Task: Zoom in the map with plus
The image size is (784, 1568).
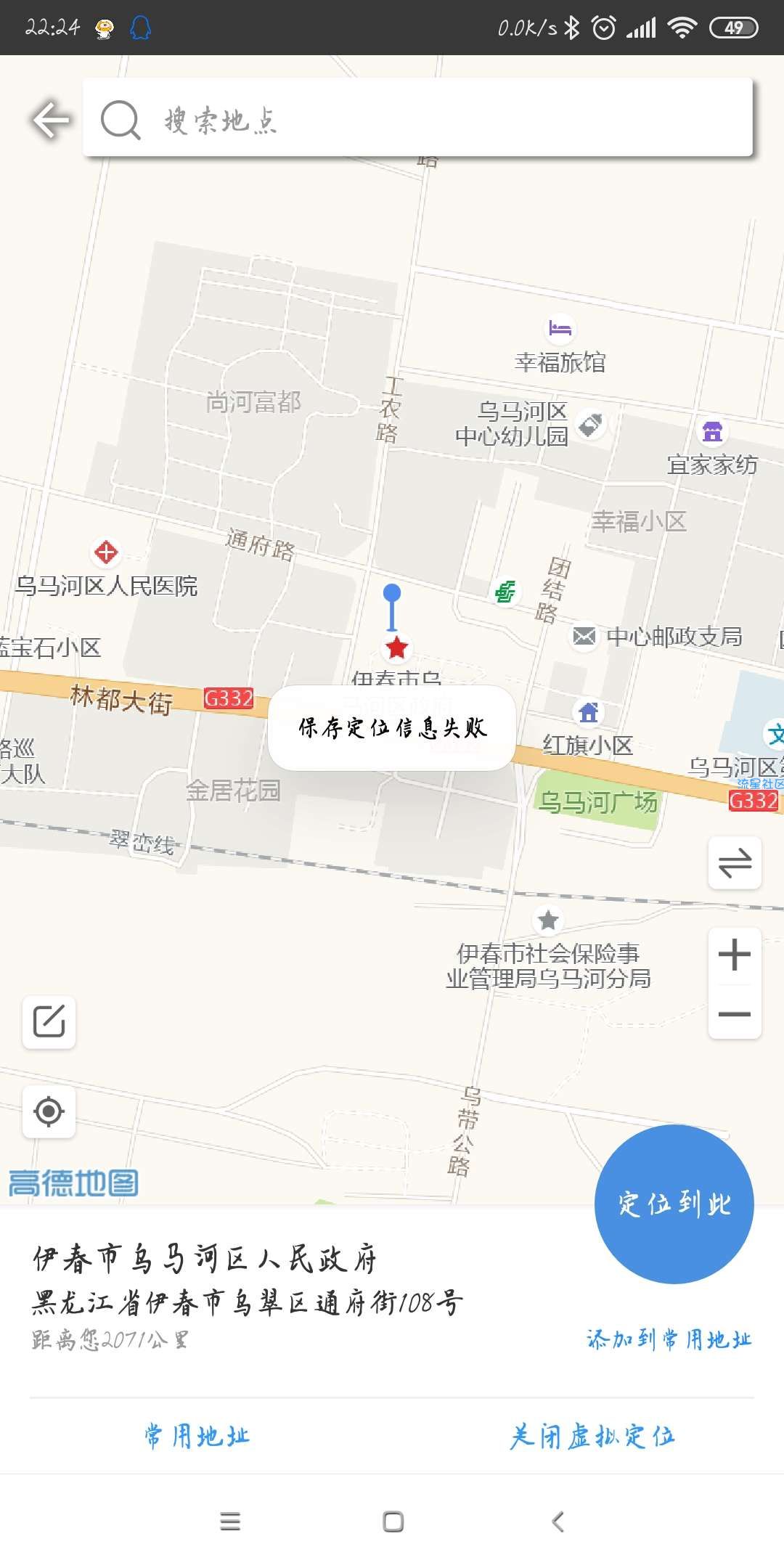Action: click(735, 955)
